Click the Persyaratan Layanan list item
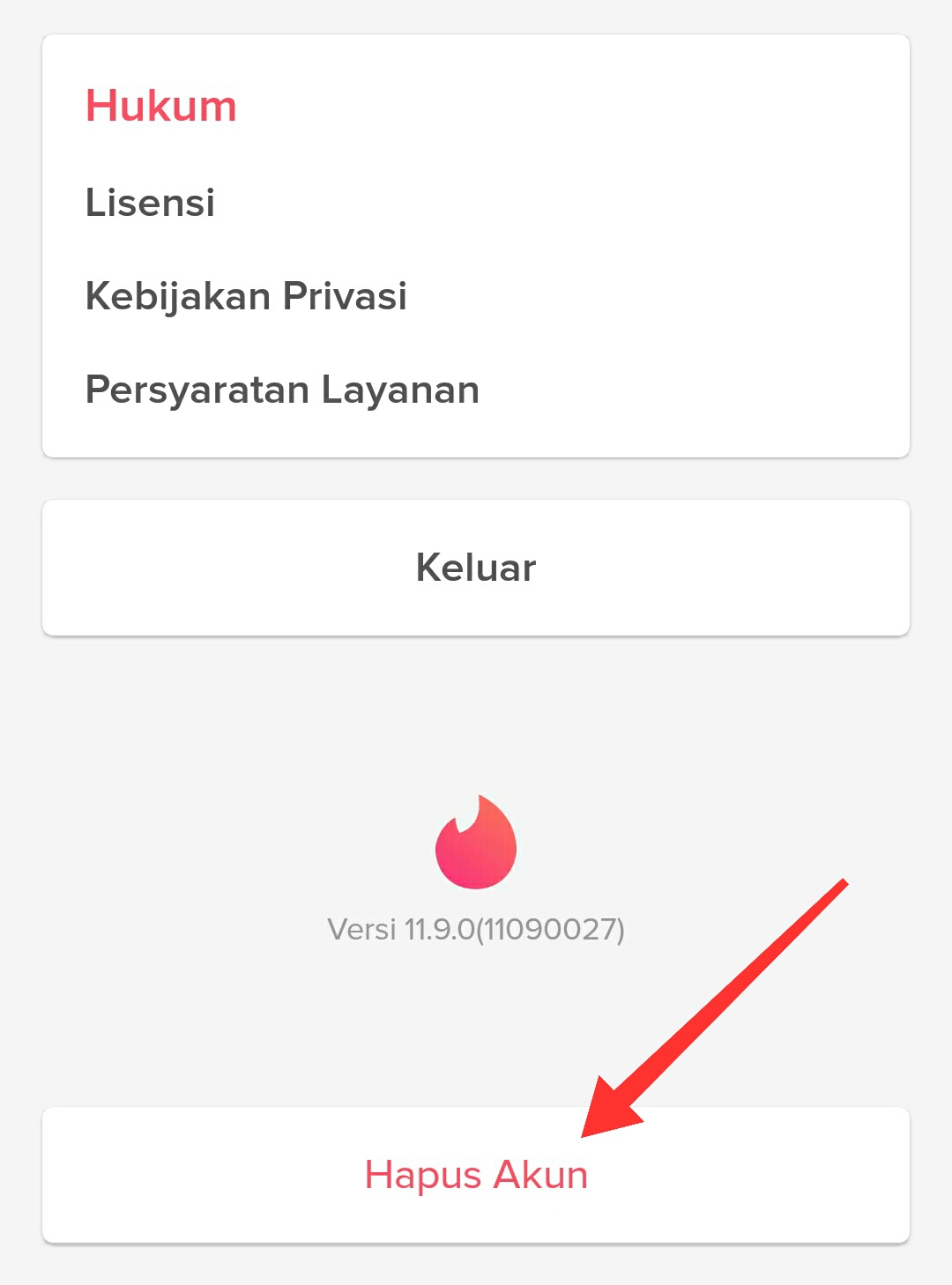The width and height of the screenshot is (952, 1285). click(282, 389)
